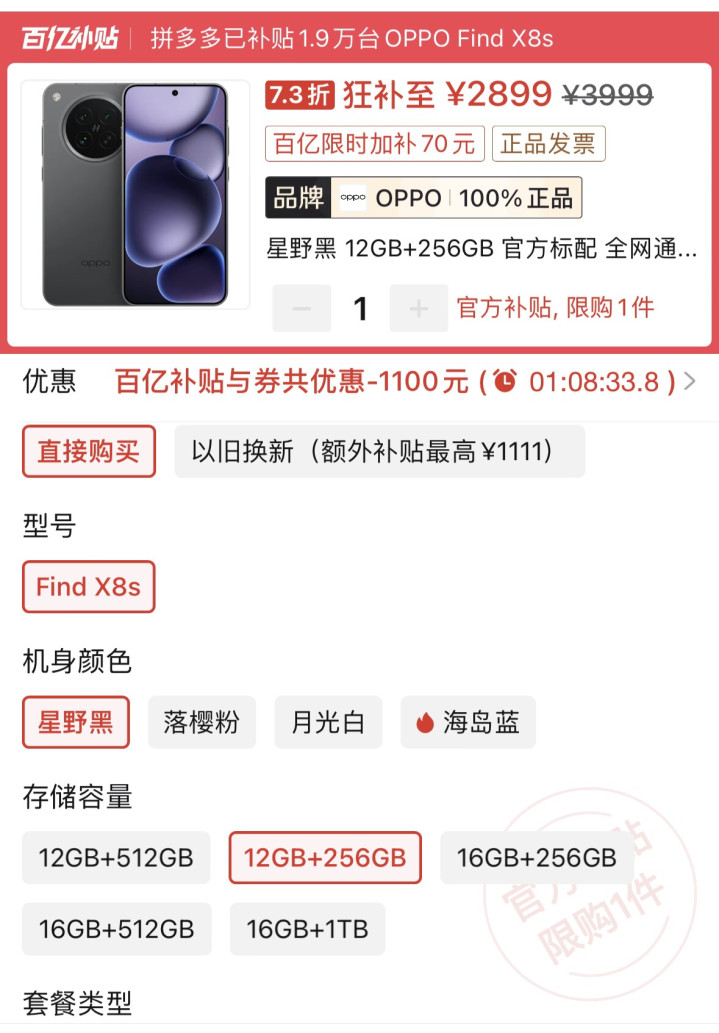Choose the 以旧换新 trade-in option
This screenshot has width=719, height=1033.
click(x=379, y=451)
